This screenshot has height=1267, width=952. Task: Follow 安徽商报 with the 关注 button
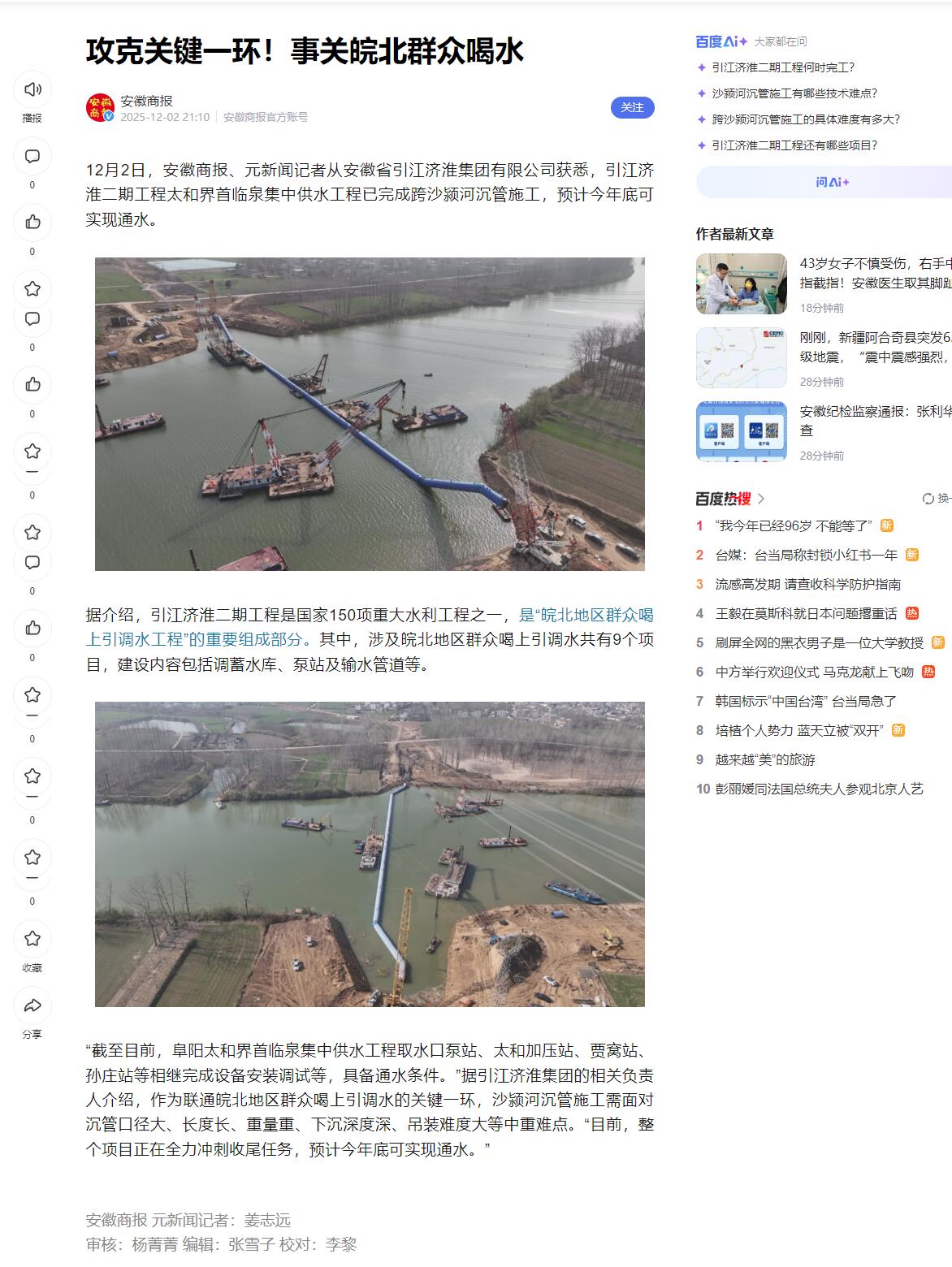(x=632, y=108)
